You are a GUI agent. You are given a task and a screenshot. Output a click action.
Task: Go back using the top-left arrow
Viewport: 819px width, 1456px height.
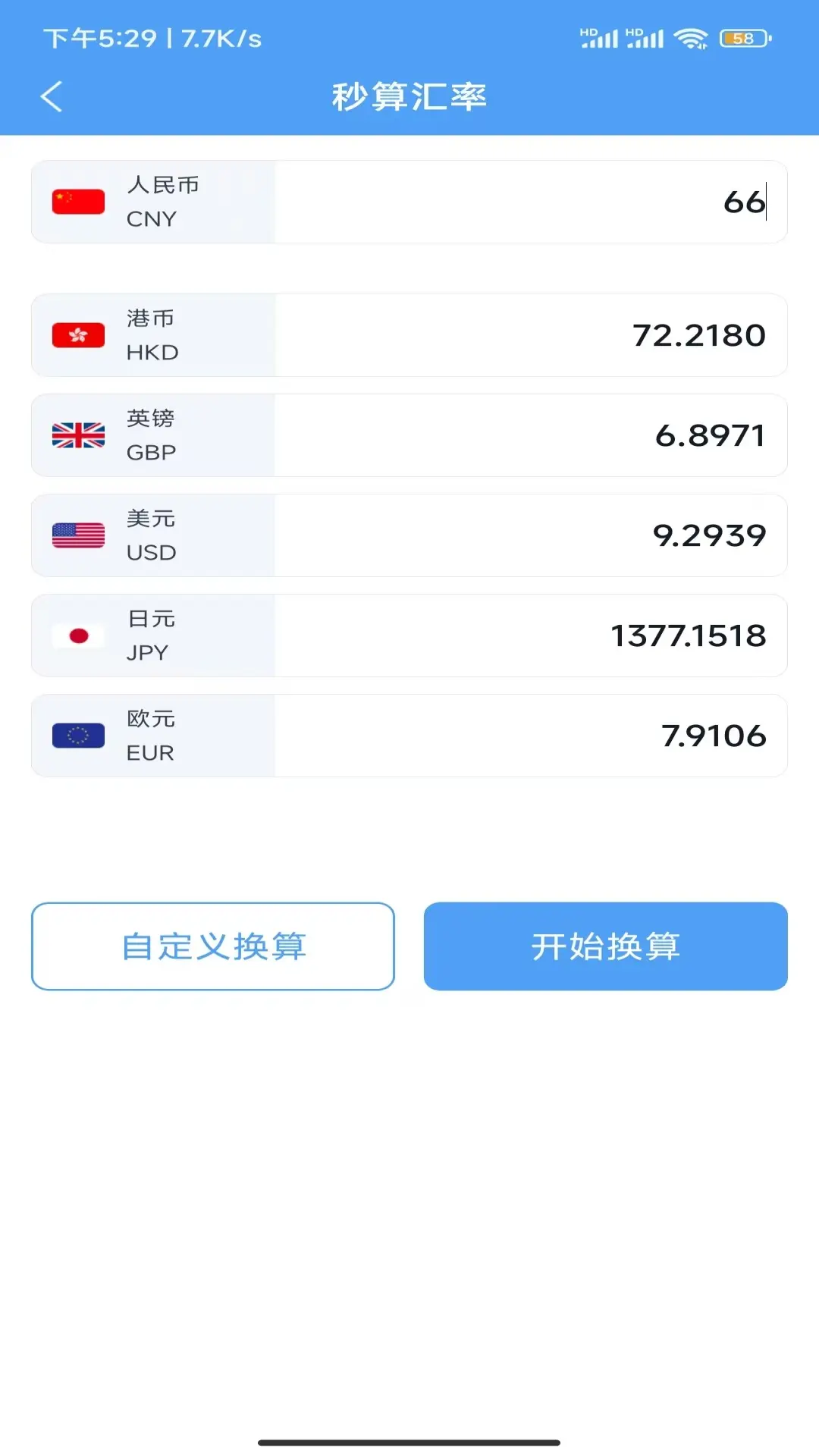52,97
